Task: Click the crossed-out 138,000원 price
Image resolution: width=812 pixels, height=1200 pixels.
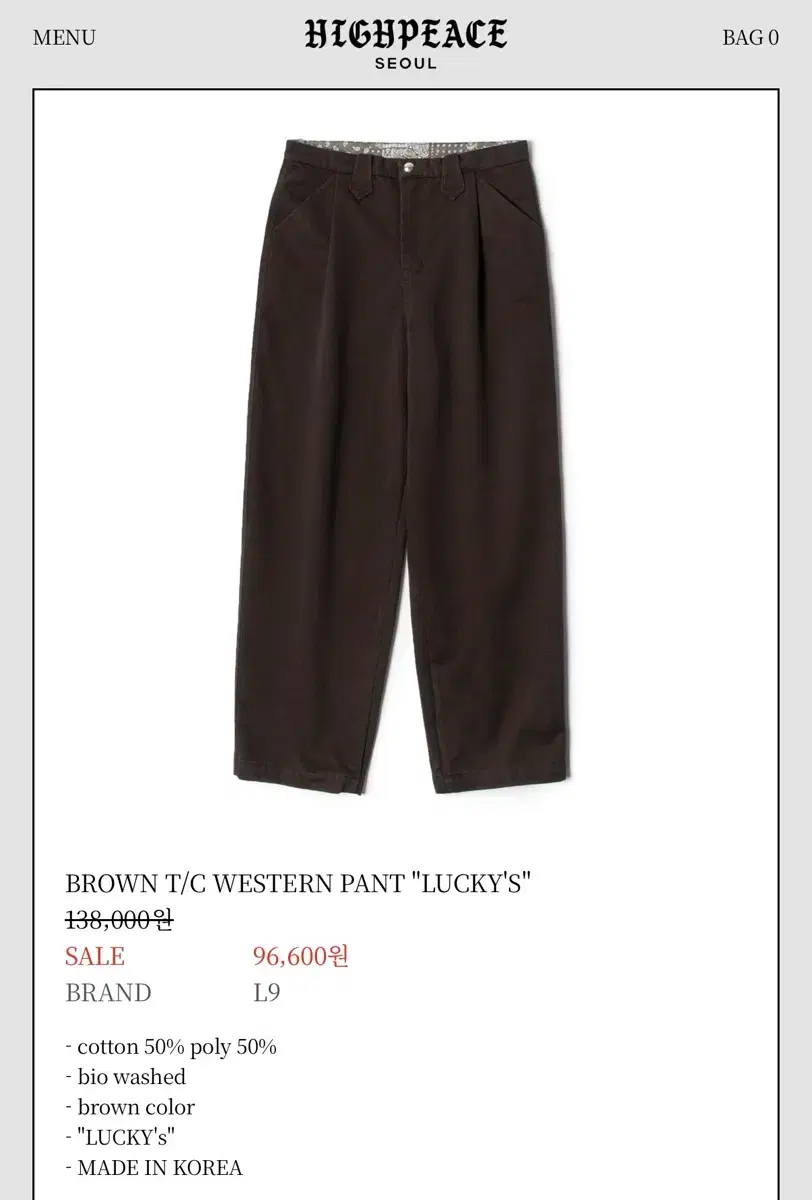Action: (x=118, y=919)
